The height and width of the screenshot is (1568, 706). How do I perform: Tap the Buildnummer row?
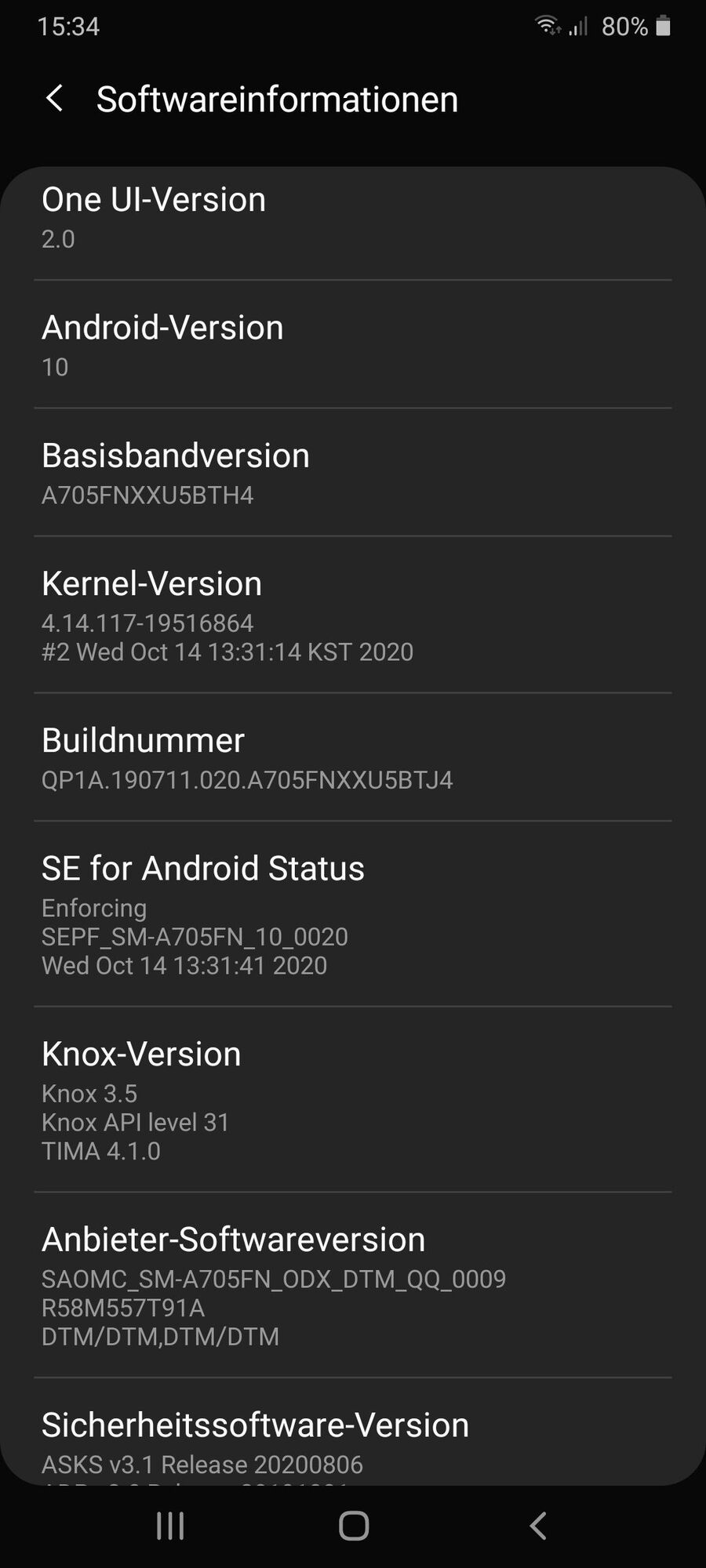click(x=353, y=757)
